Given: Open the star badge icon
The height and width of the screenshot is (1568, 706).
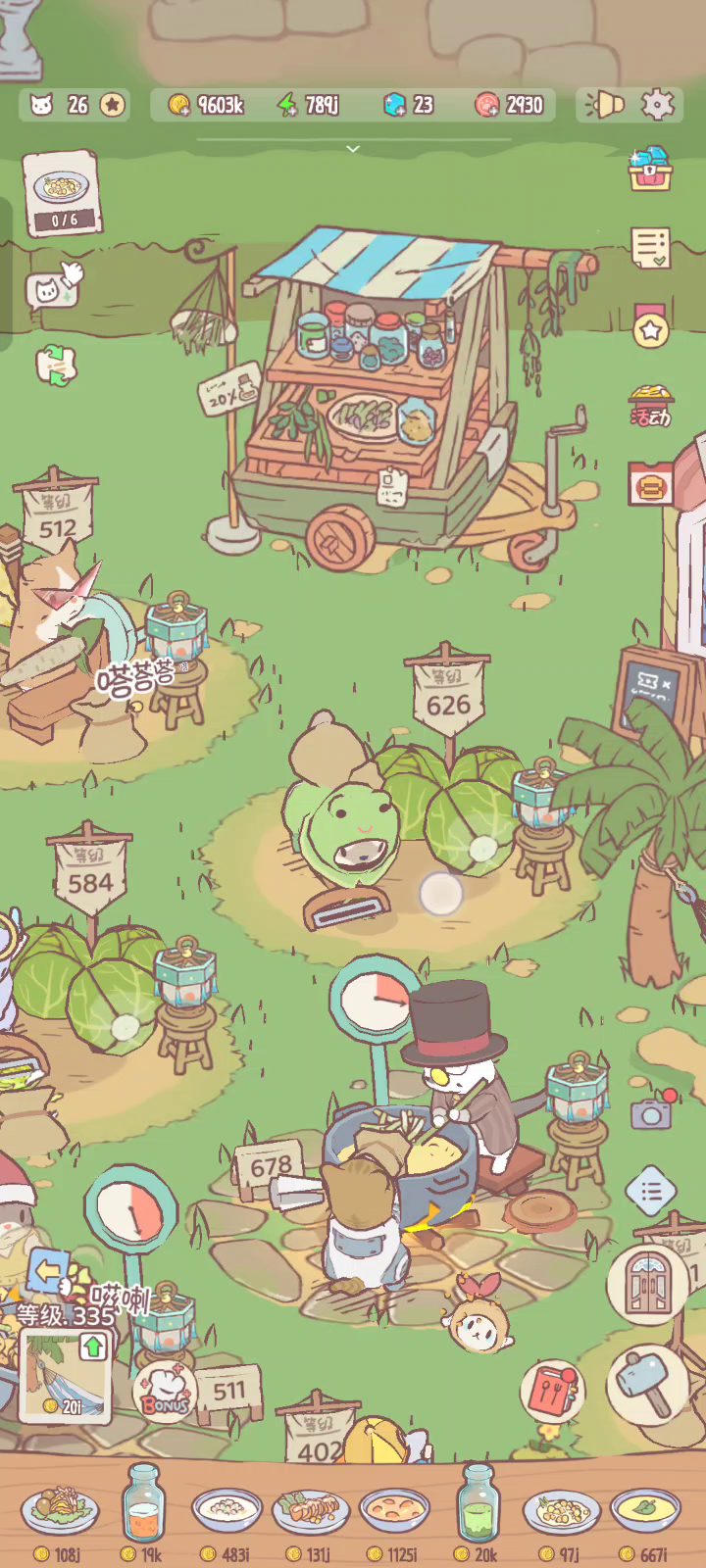Looking at the screenshot, I should pos(651,326).
